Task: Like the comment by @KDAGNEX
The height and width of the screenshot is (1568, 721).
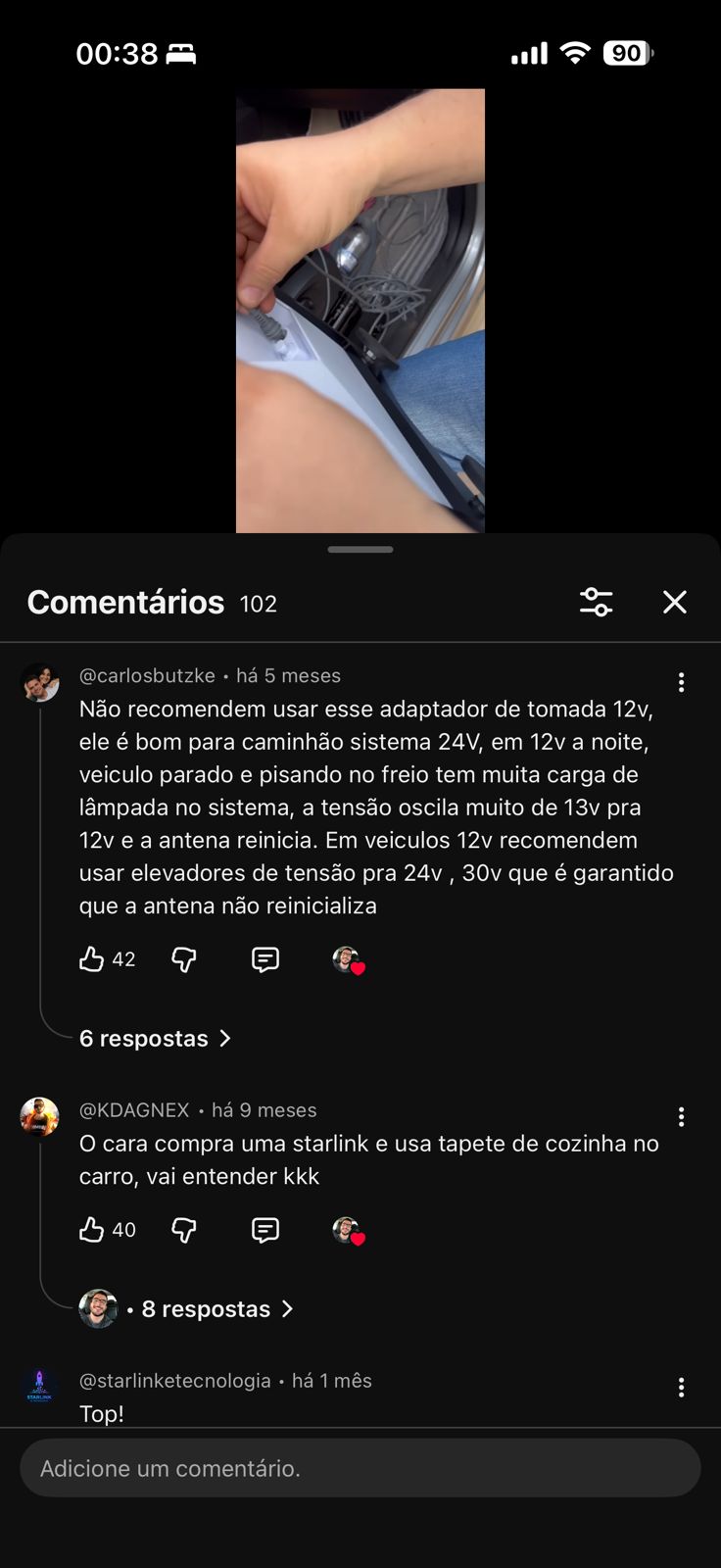Action: (x=92, y=1230)
